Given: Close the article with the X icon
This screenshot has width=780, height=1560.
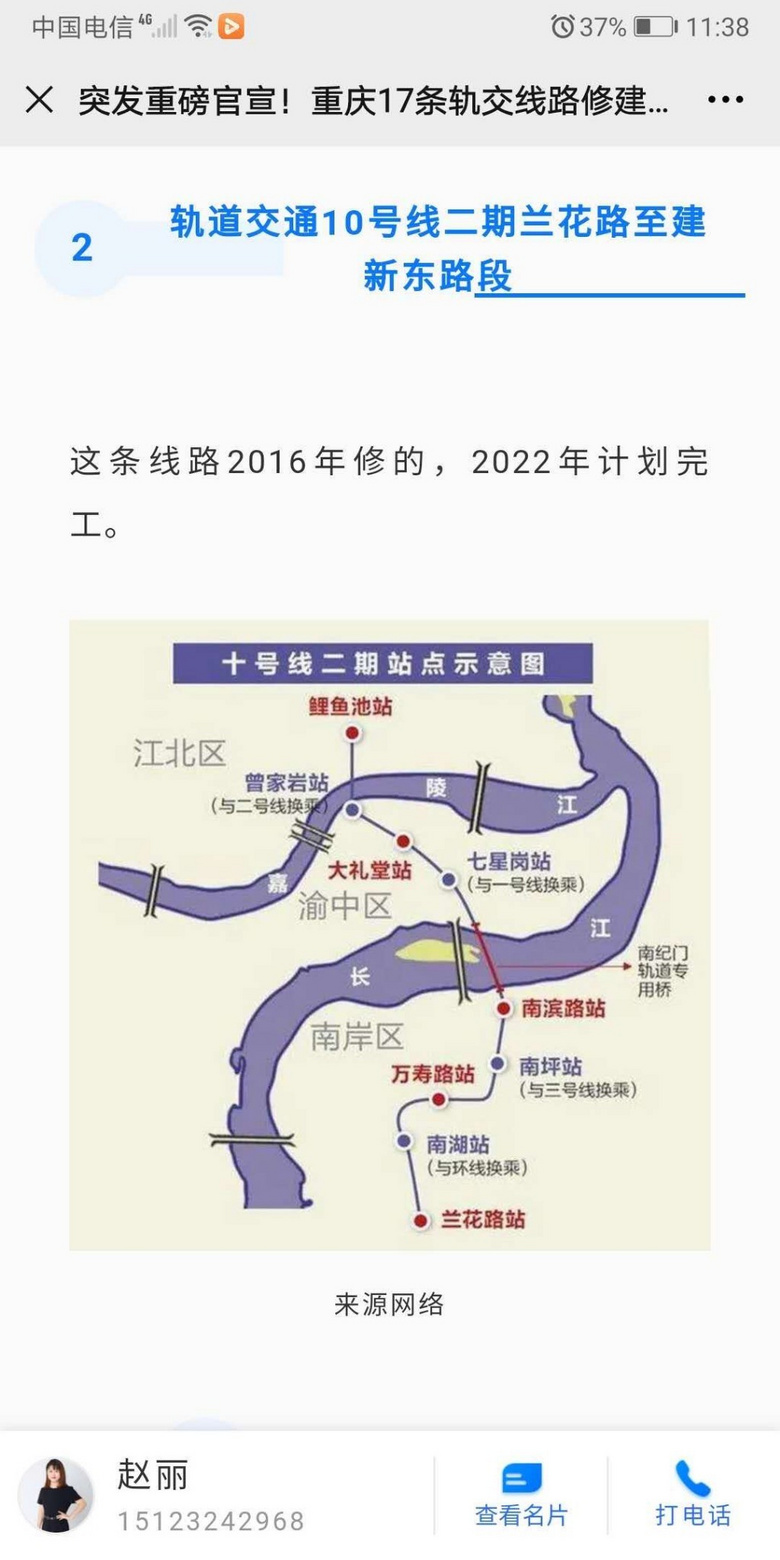Looking at the screenshot, I should click(x=39, y=100).
